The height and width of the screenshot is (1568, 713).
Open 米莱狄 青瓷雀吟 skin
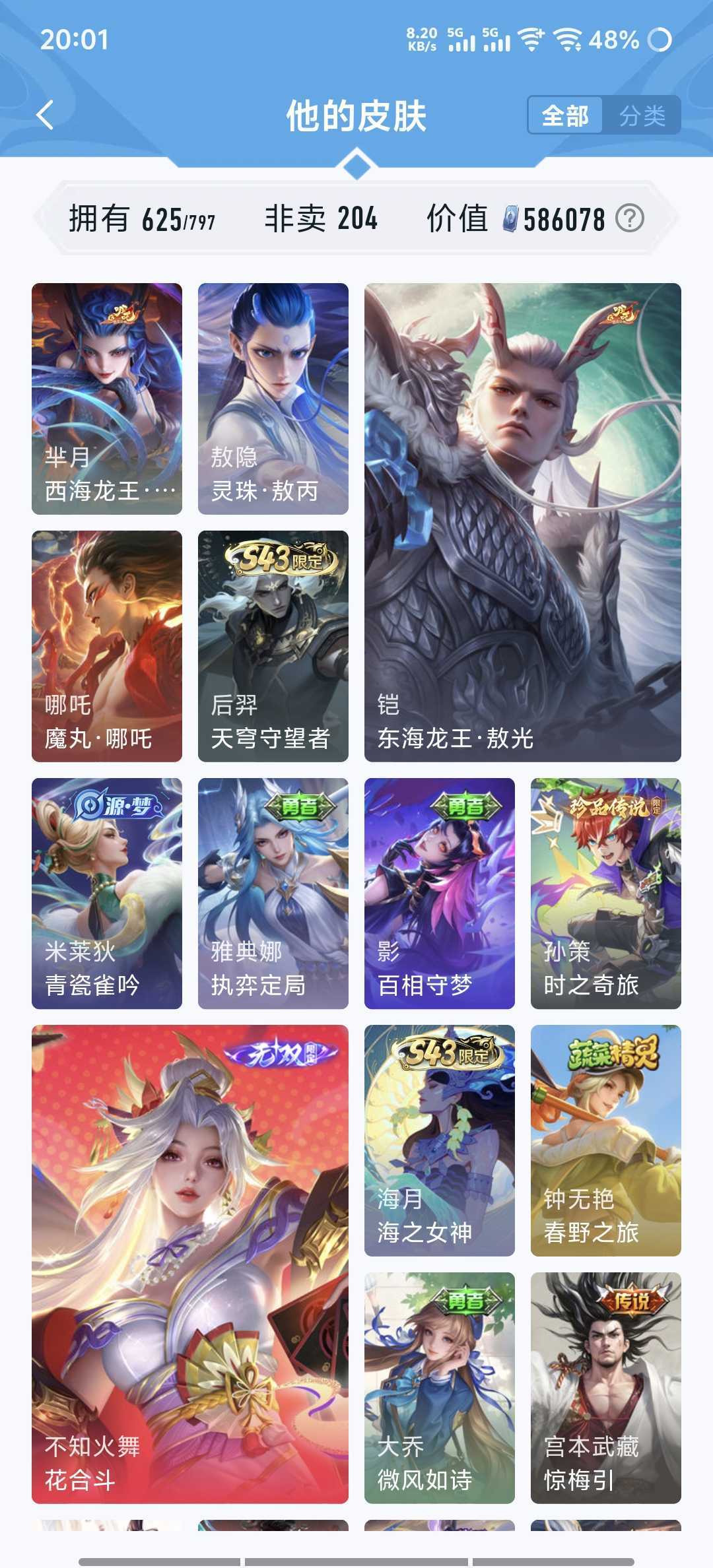pyautogui.click(x=107, y=893)
